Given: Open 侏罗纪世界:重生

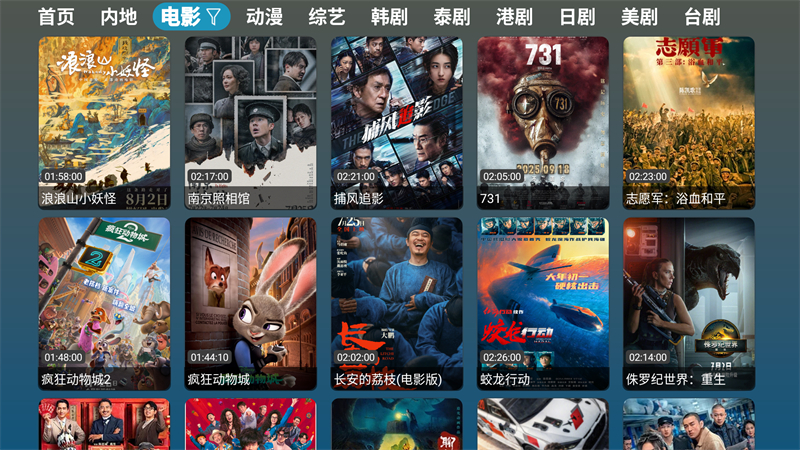Looking at the screenshot, I should click(689, 302).
